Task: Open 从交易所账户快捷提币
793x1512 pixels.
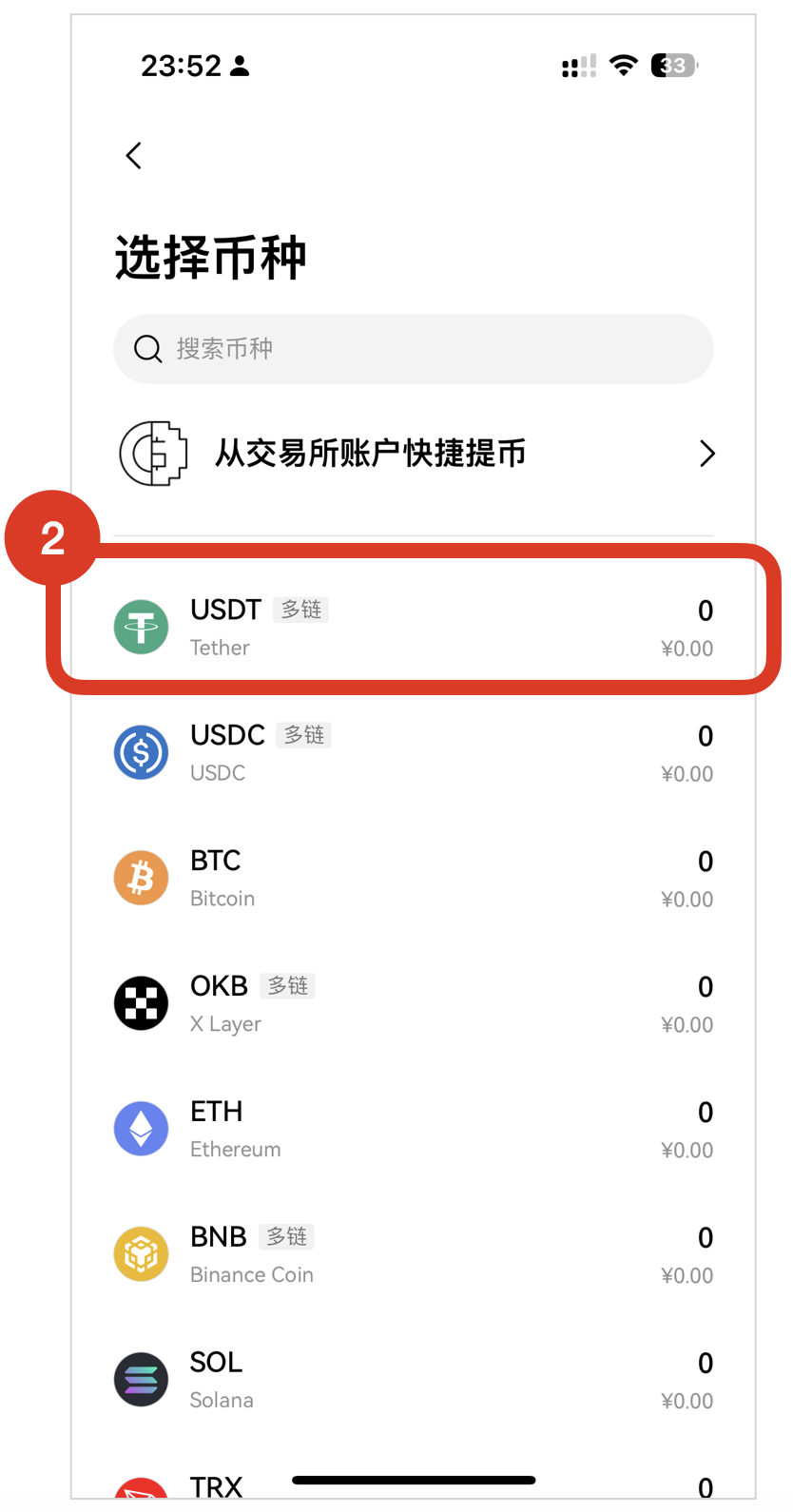Action: 414,454
